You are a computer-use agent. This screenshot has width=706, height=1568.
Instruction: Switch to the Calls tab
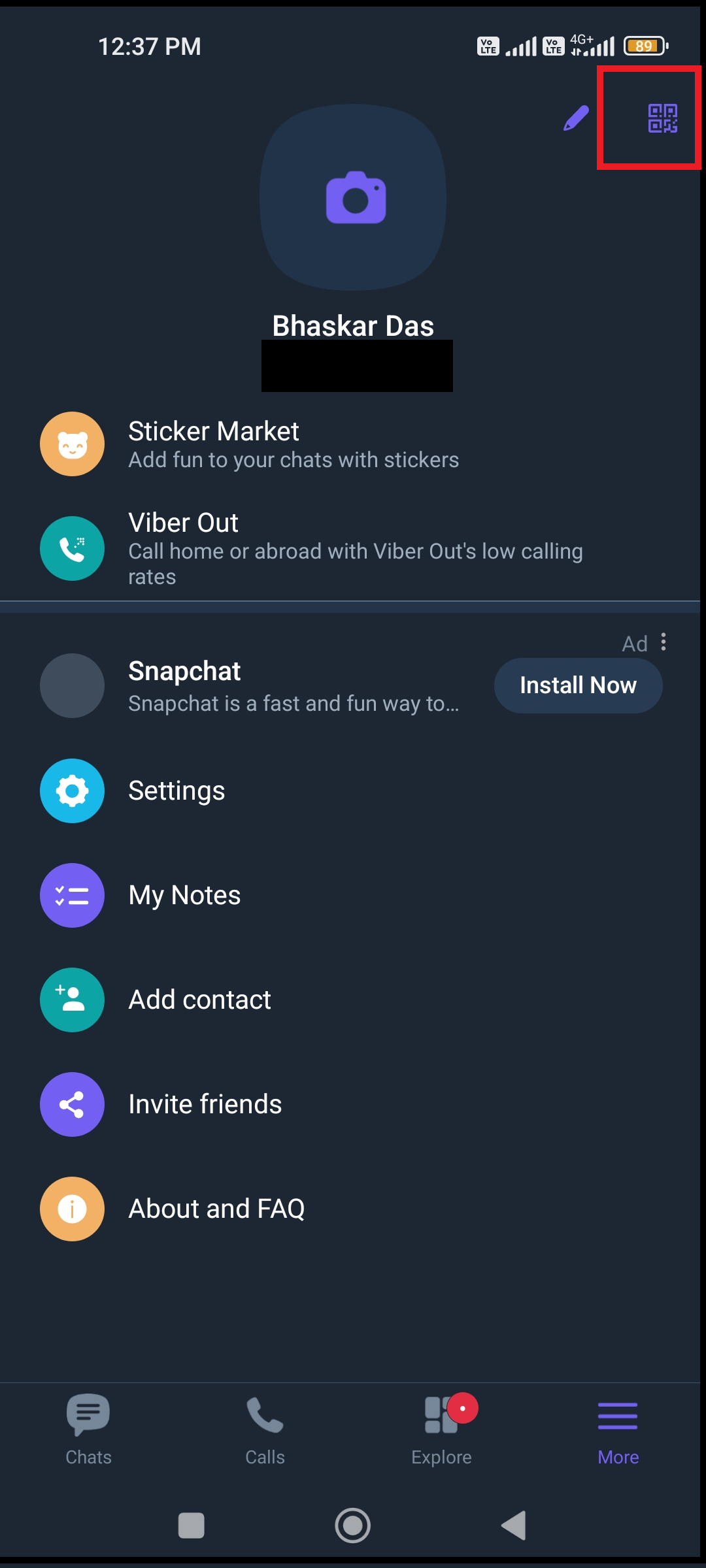265,1429
